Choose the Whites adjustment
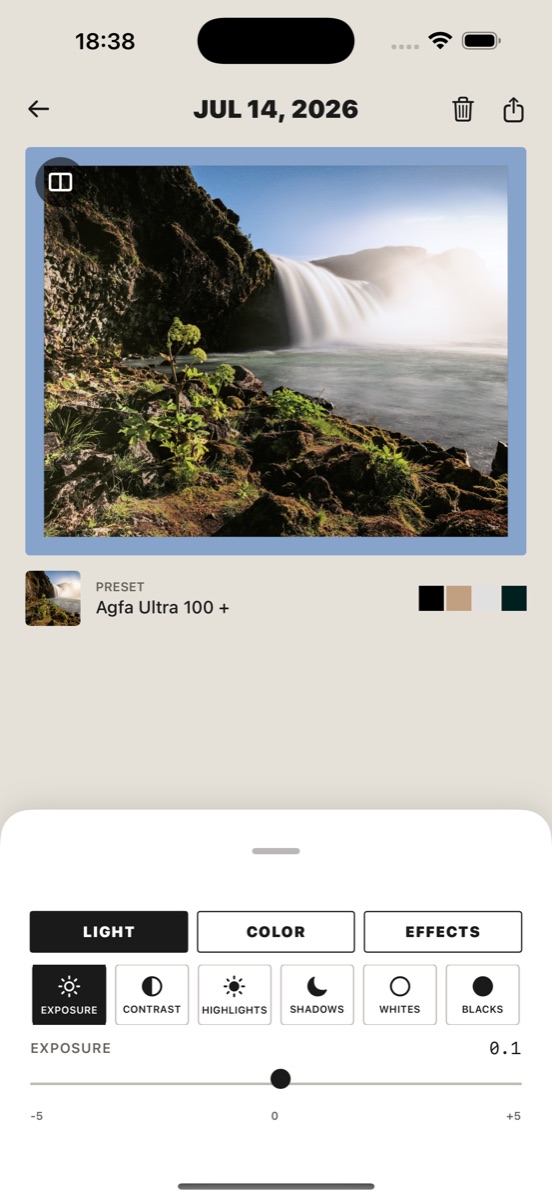Image resolution: width=552 pixels, height=1200 pixels. click(x=400, y=995)
